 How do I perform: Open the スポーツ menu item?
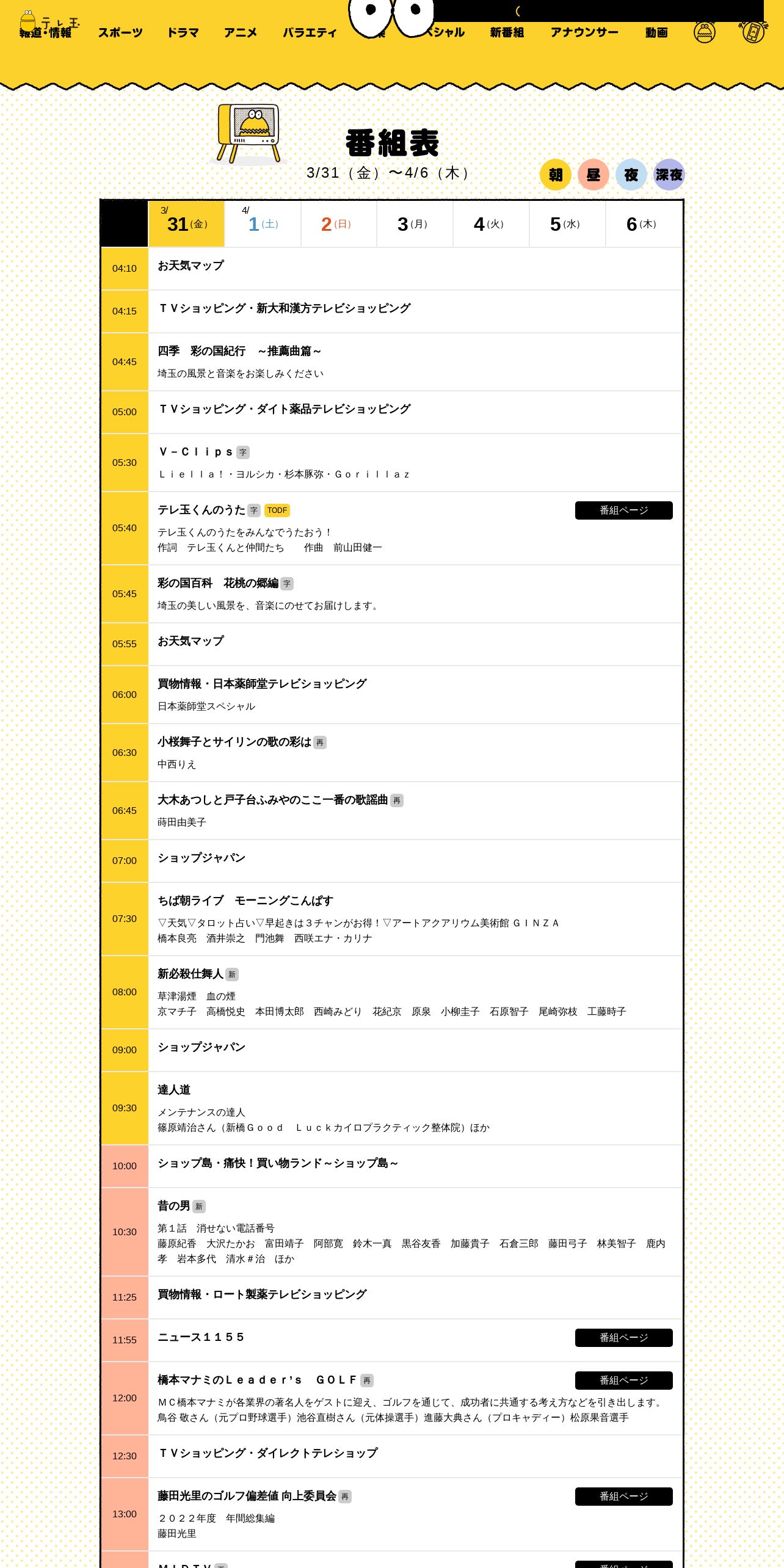120,32
